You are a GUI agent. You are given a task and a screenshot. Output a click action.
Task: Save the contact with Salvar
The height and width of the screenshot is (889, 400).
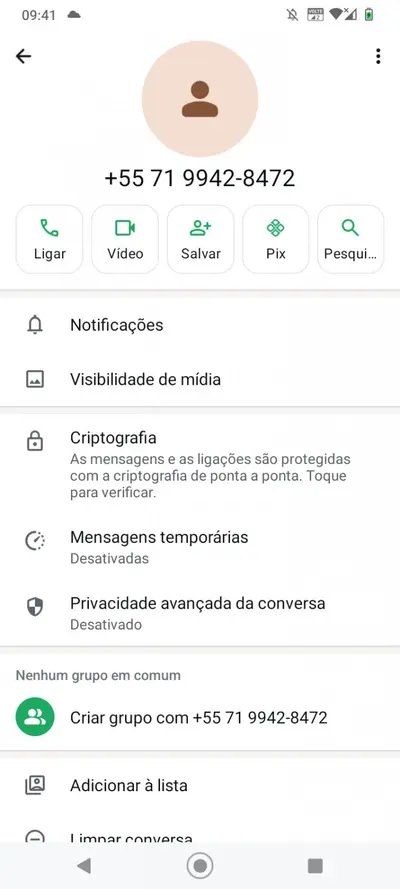point(201,239)
